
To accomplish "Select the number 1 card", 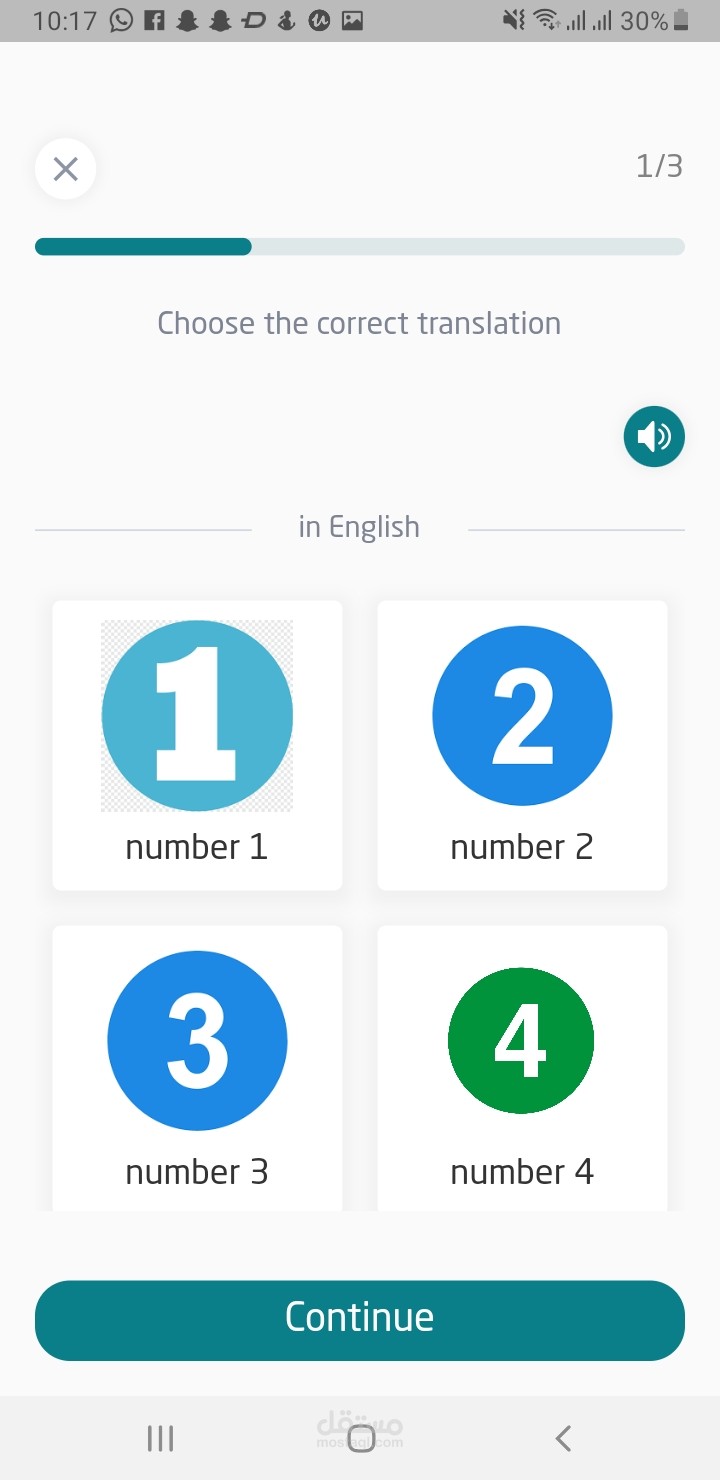I will (197, 745).
